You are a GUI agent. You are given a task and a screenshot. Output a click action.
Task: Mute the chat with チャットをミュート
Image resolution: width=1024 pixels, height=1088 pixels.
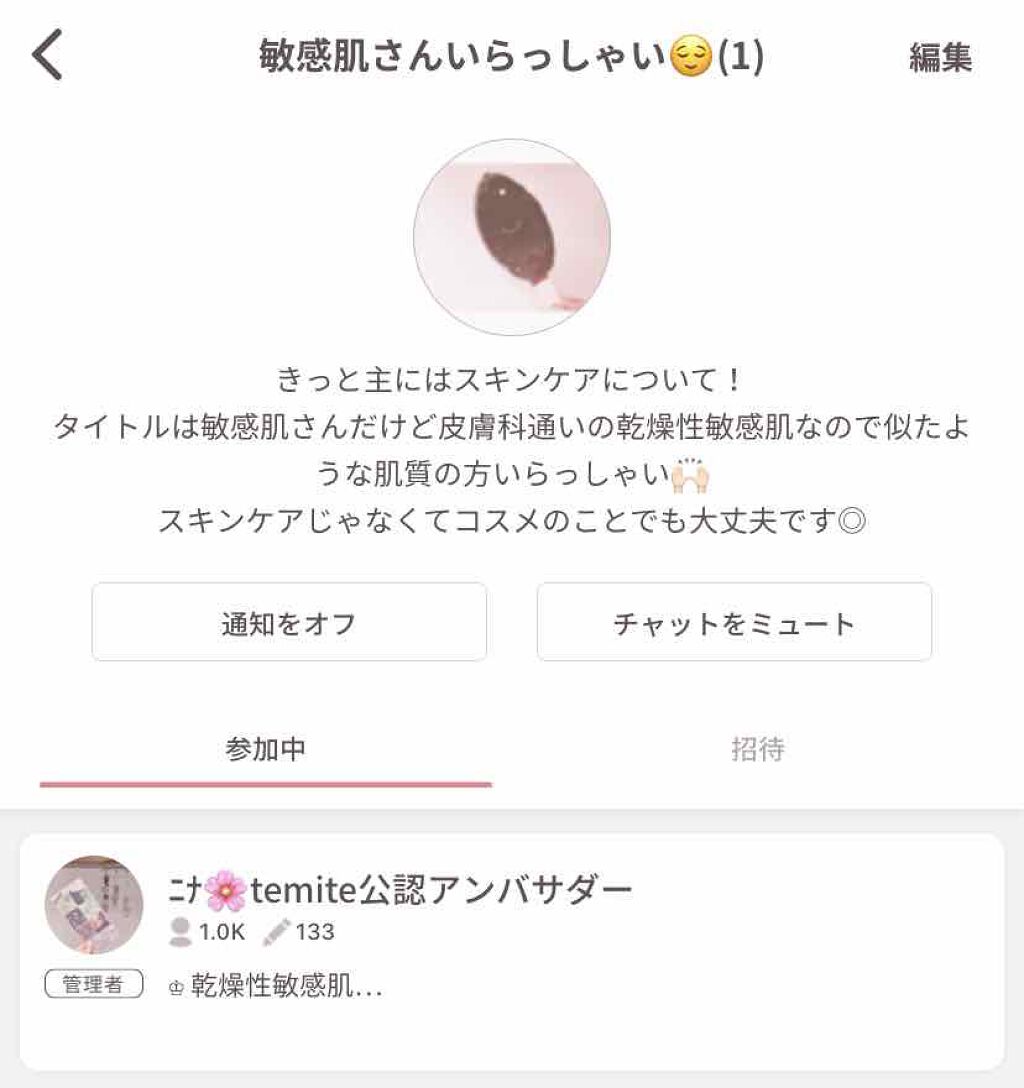pyautogui.click(x=734, y=623)
